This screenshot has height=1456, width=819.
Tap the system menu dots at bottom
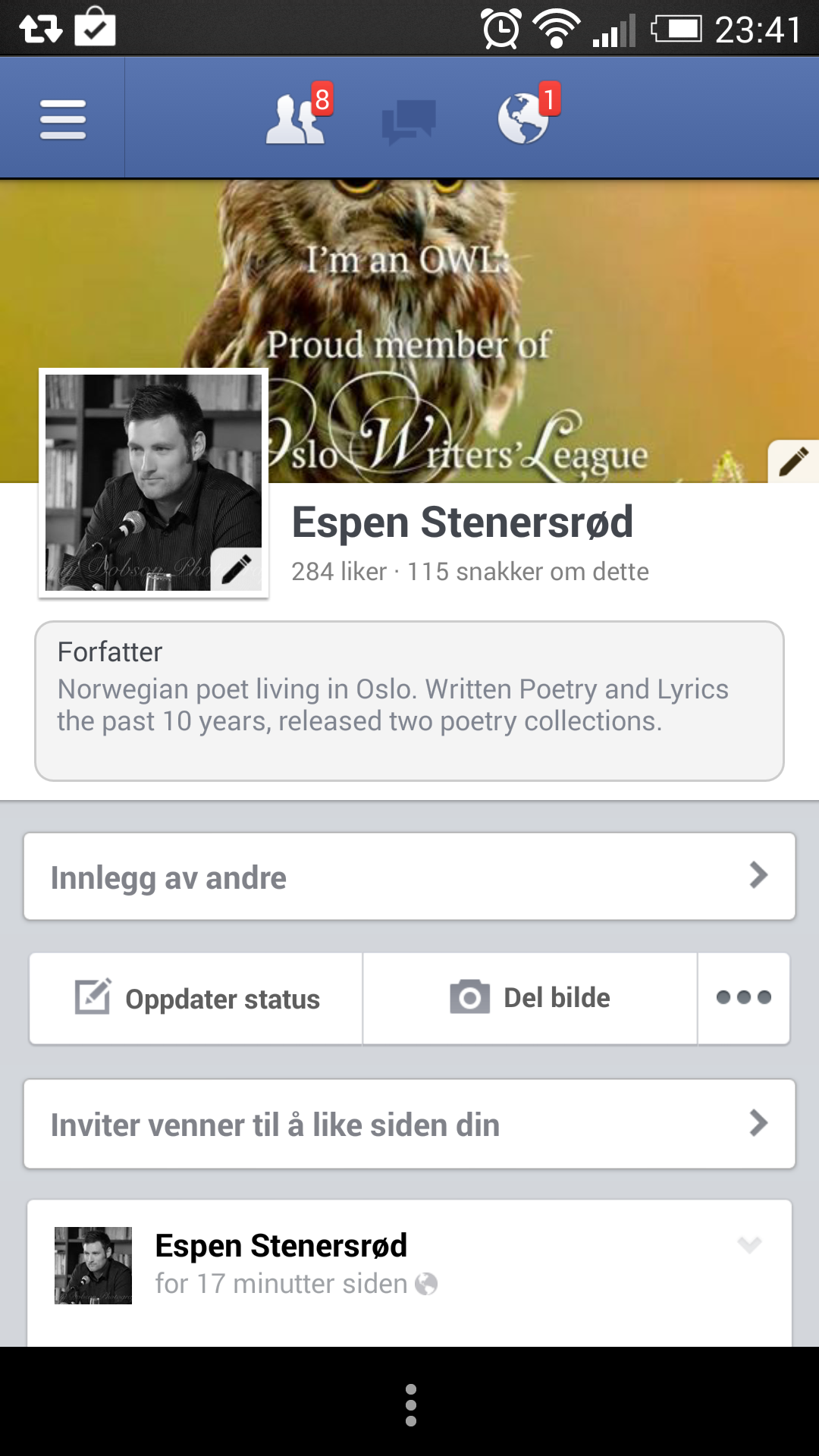410,1404
